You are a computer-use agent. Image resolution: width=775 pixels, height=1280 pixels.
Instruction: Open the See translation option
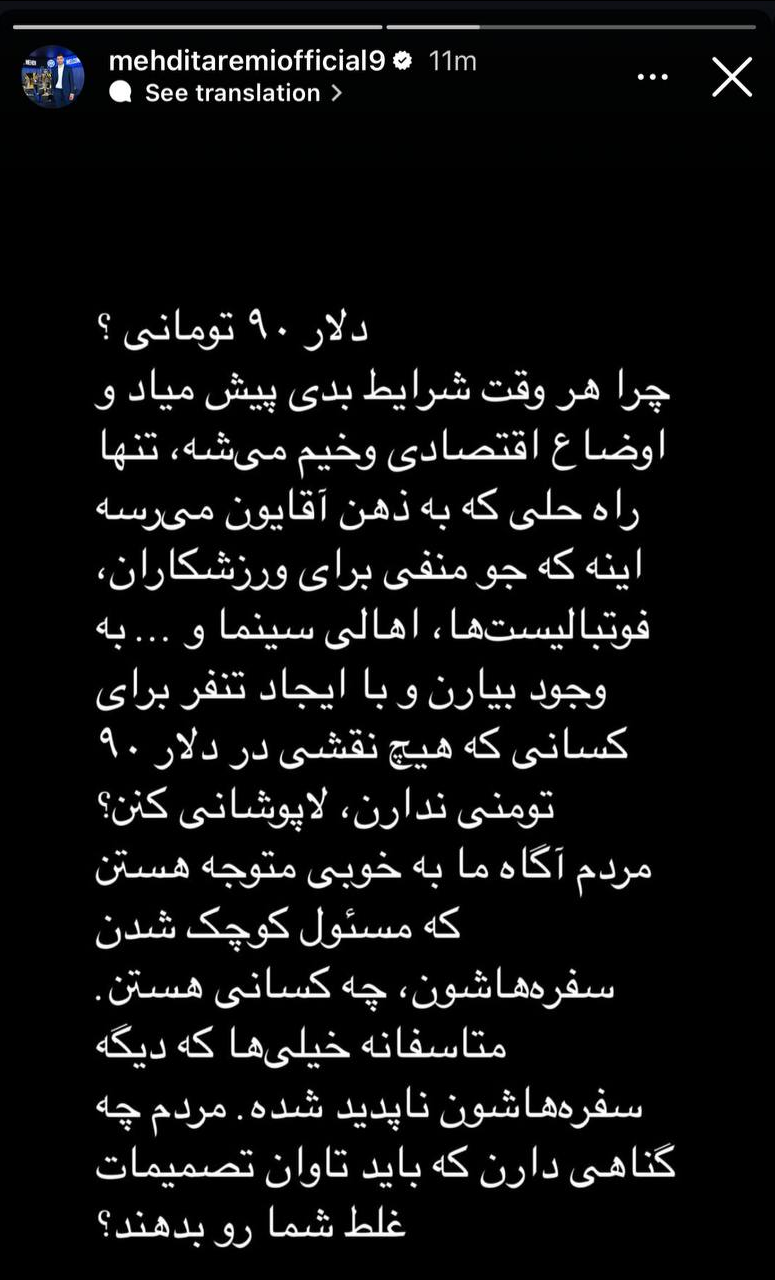(234, 93)
